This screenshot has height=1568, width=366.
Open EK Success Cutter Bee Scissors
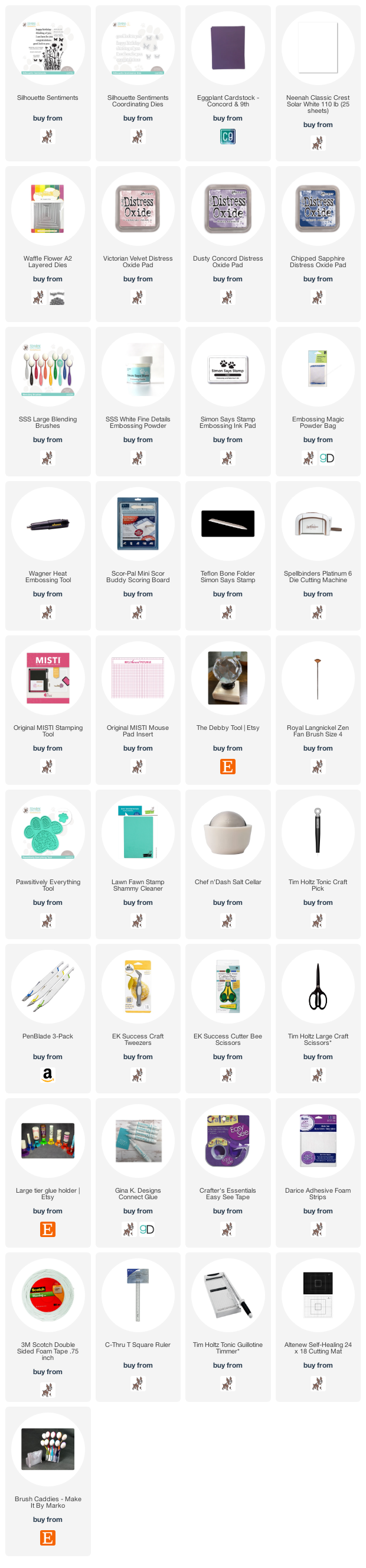[227, 986]
